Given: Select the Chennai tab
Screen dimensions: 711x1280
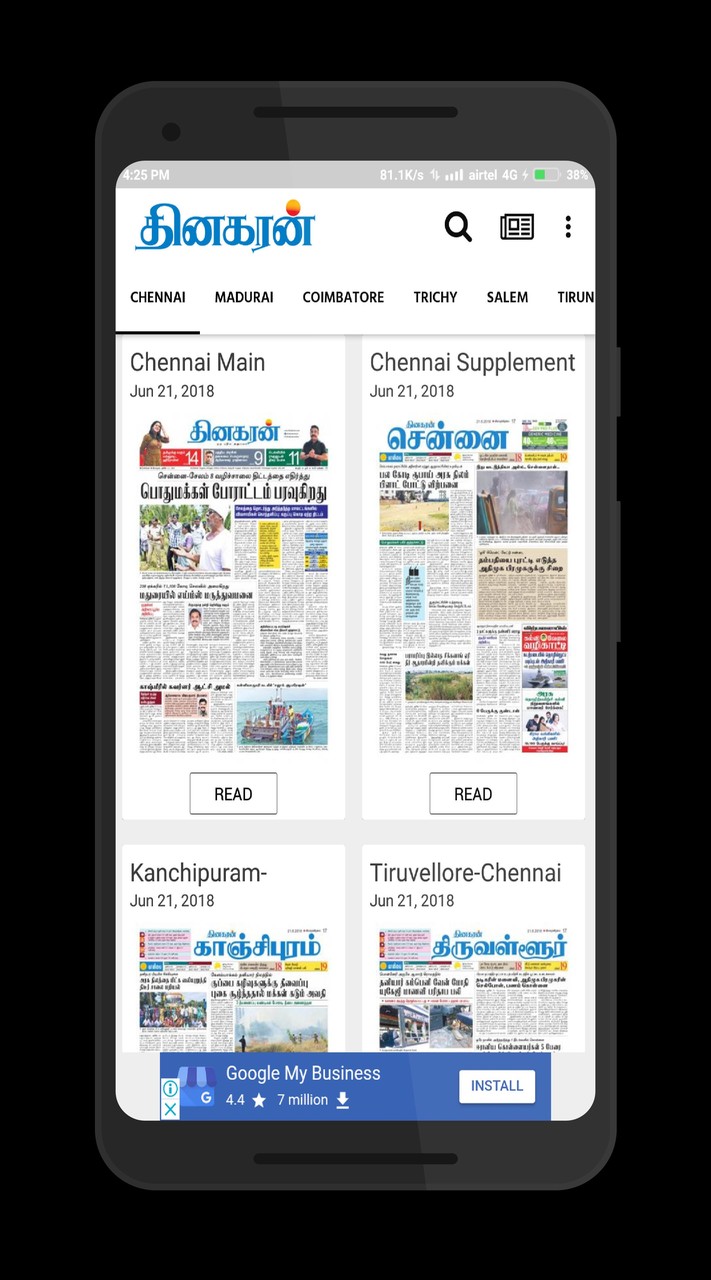Looking at the screenshot, I should click(158, 297).
